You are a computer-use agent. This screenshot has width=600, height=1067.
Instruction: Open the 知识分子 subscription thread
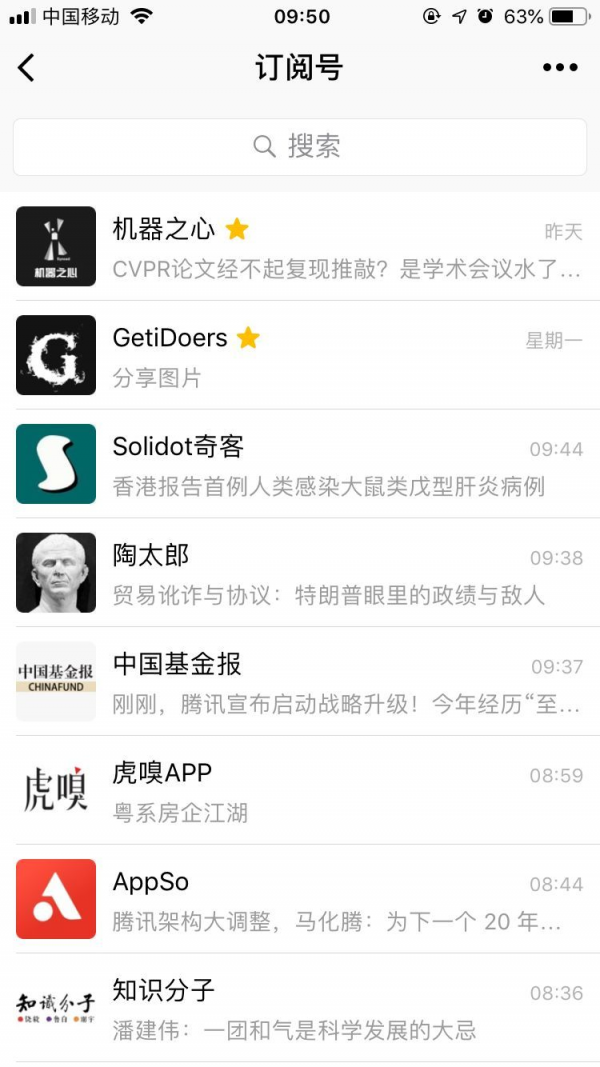tap(300, 1008)
